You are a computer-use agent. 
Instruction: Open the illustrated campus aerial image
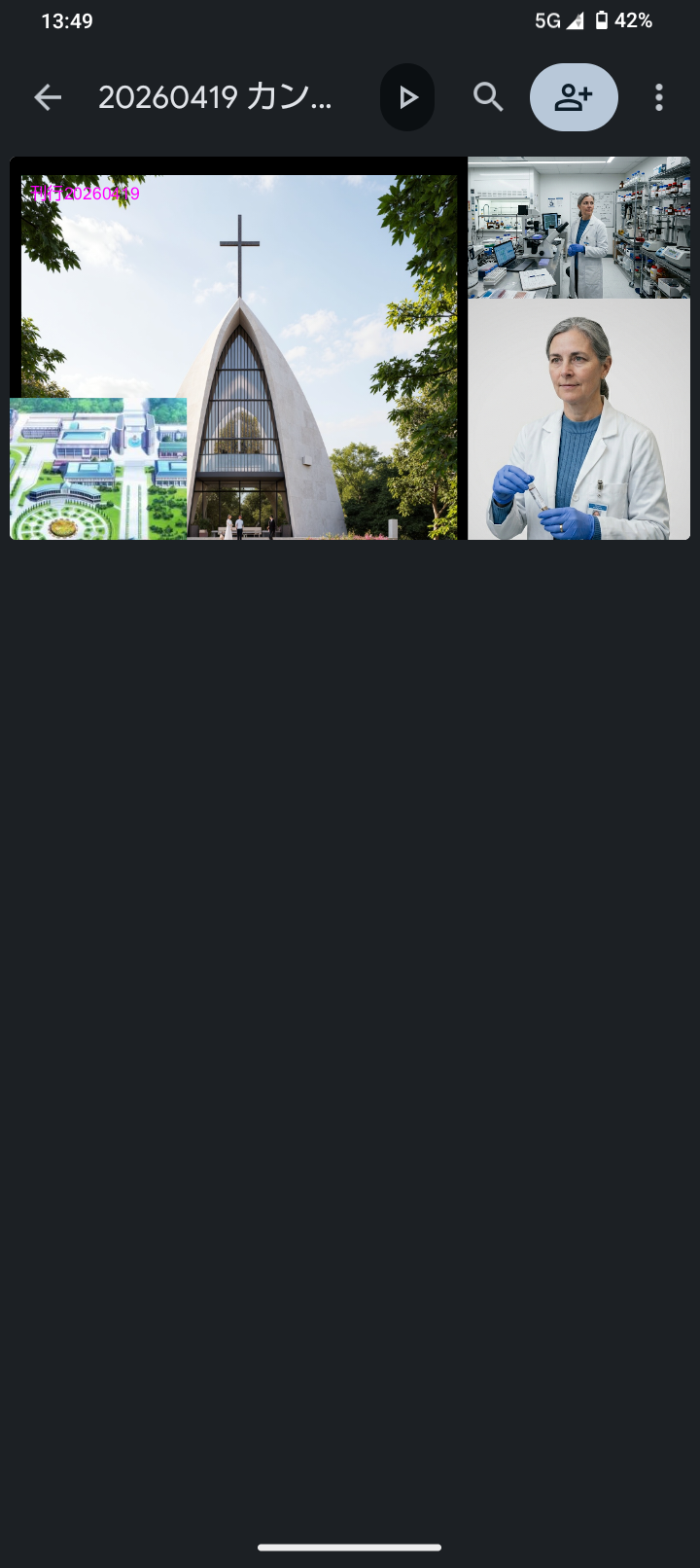tap(98, 469)
